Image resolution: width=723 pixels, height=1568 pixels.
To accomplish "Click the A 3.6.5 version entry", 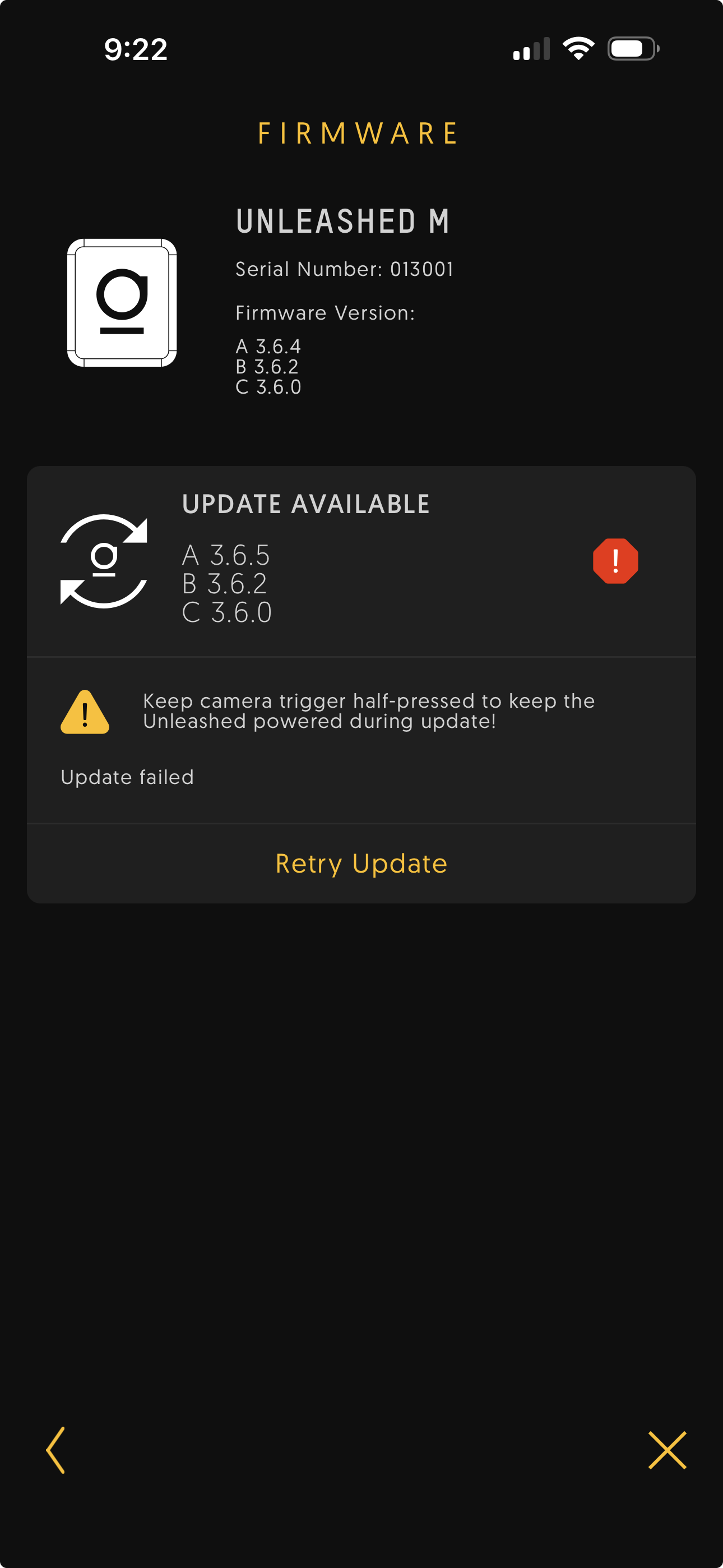I will (x=226, y=555).
